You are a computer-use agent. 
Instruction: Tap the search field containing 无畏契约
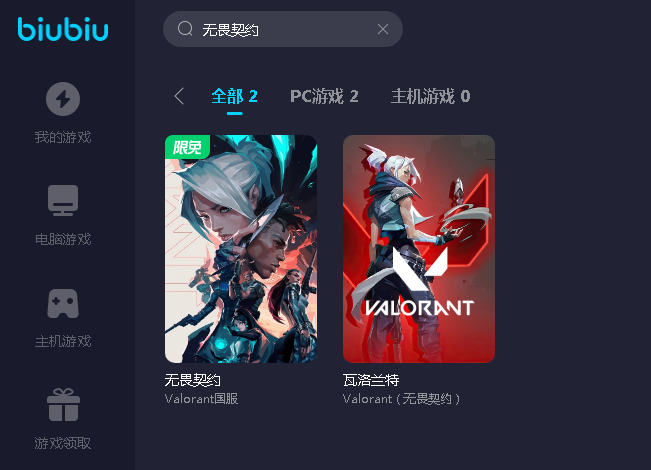(x=280, y=30)
